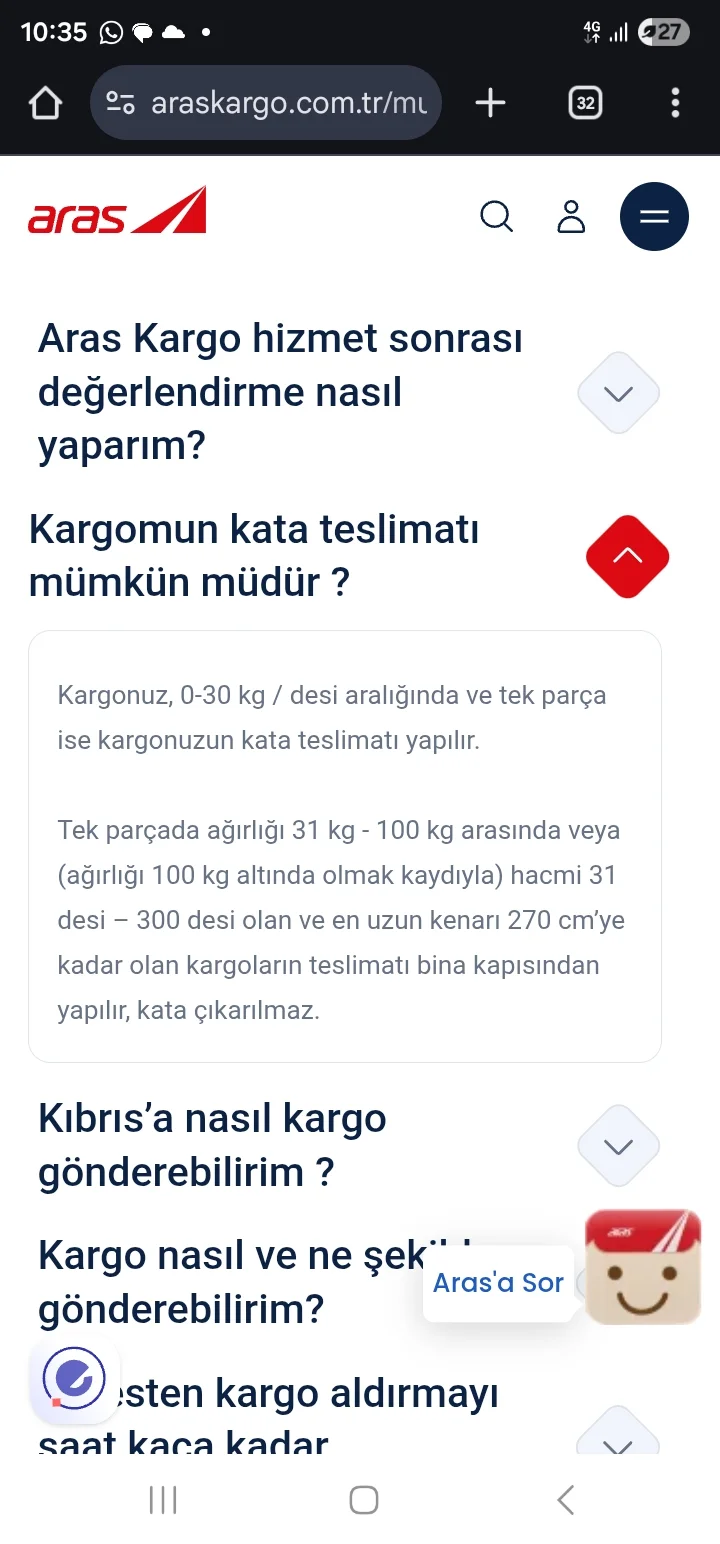Image resolution: width=720 pixels, height=1544 pixels.
Task: Open the hamburger navigation menu
Action: 654,217
